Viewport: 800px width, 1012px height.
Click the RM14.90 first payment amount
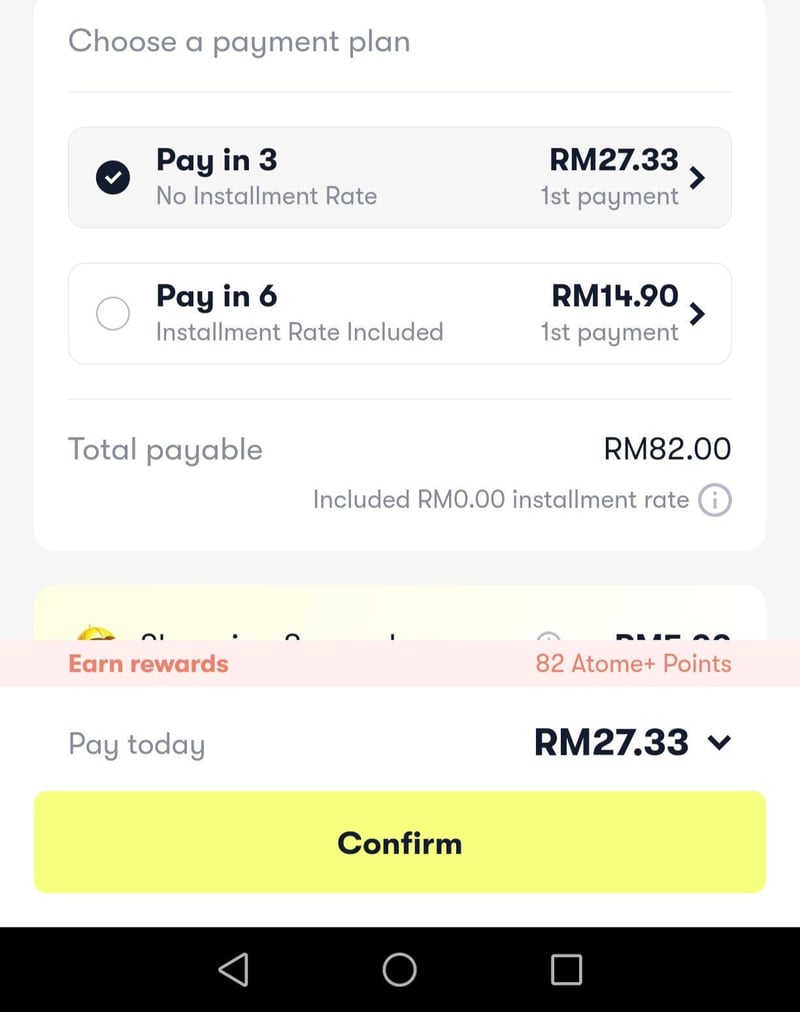coord(614,295)
